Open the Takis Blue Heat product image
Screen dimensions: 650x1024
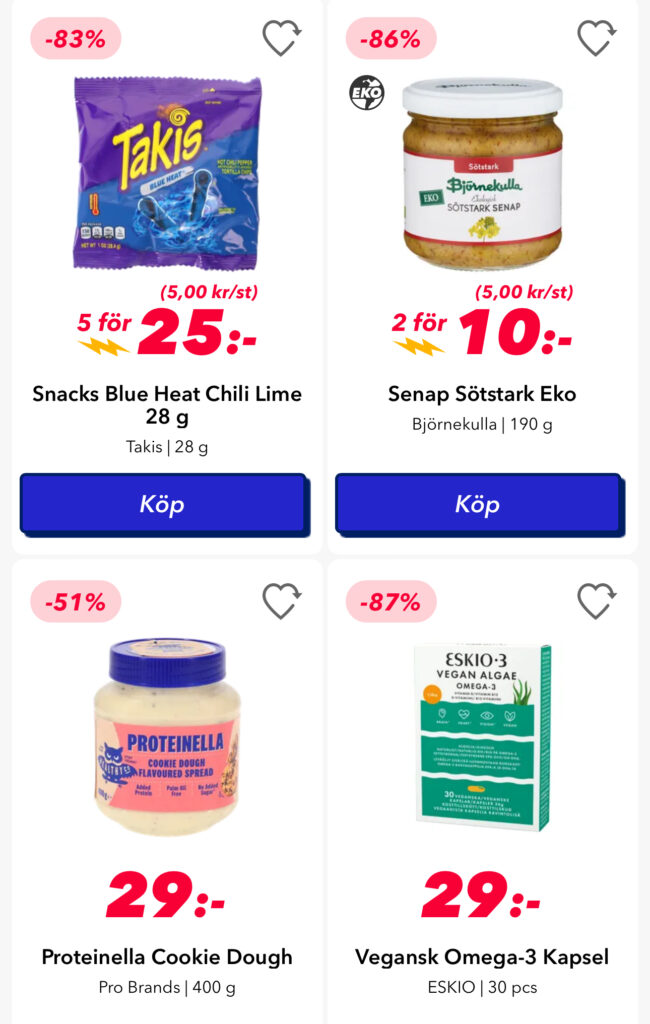[166, 173]
